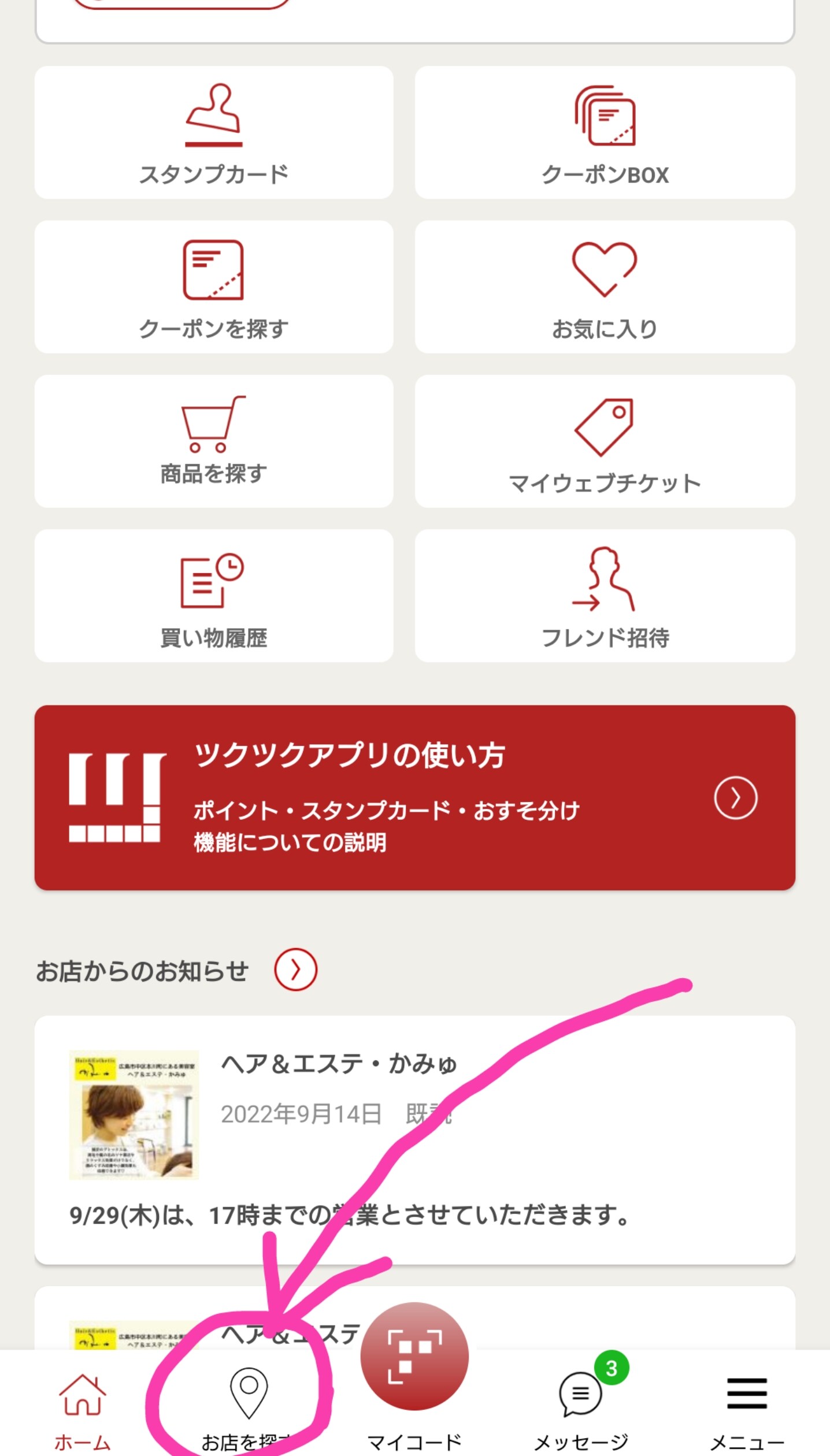View 買い物履歴 purchase history
Image resolution: width=830 pixels, height=1456 pixels.
pos(214,596)
